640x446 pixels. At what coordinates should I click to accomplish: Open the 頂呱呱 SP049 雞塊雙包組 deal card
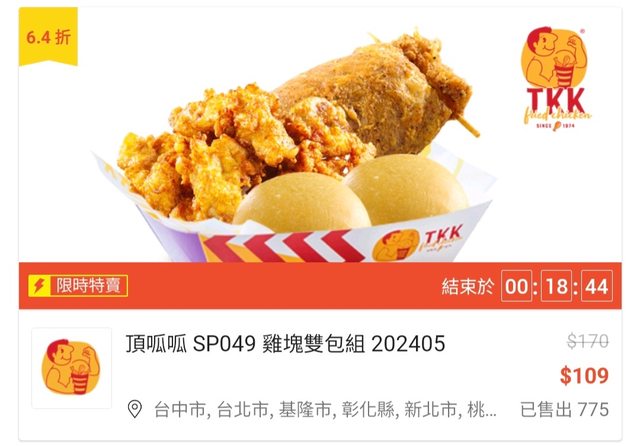[x=285, y=345]
